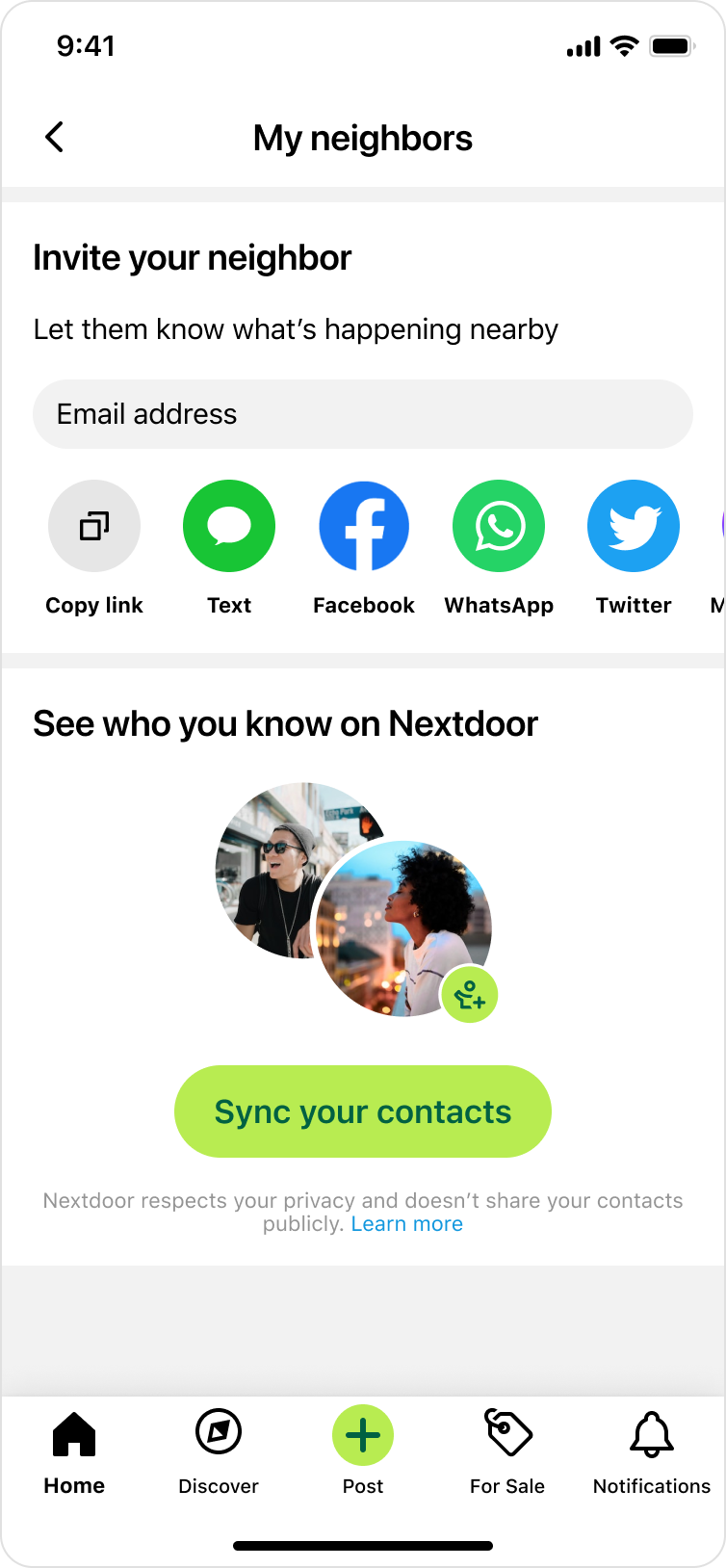Share invite on Facebook
This screenshot has width=726, height=1568.
click(x=364, y=527)
